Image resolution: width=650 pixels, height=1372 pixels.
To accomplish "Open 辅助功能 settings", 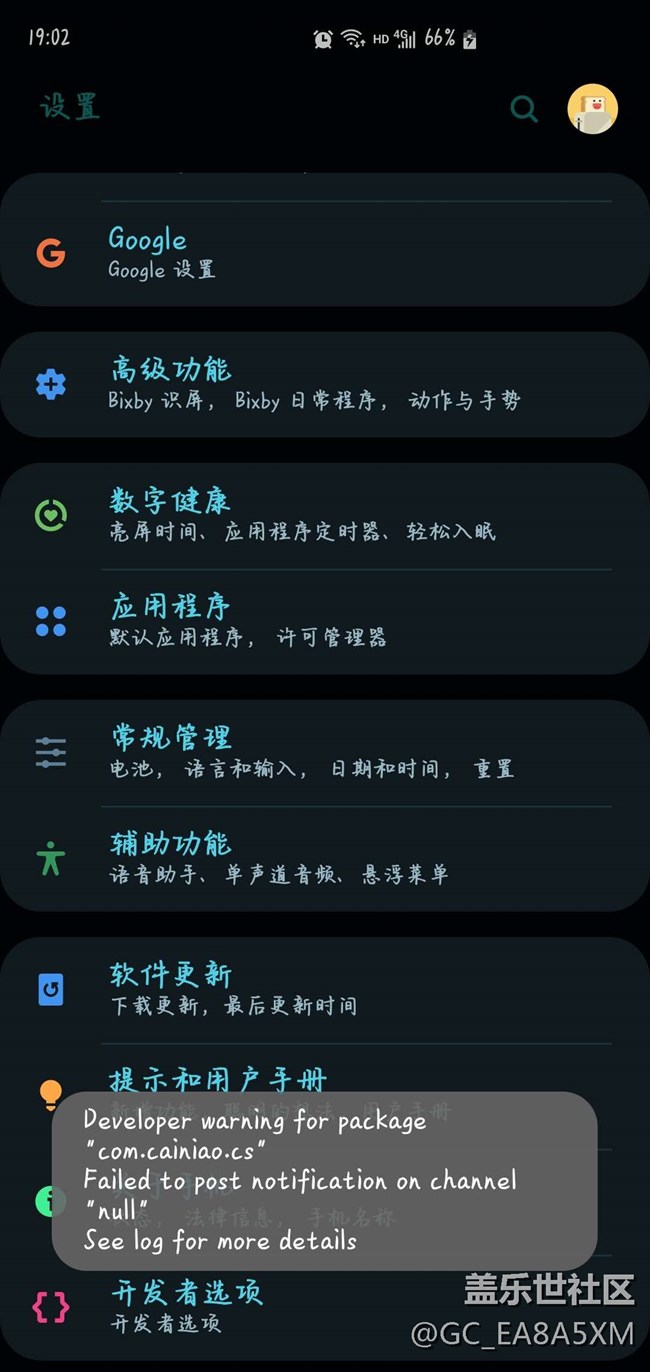I will pos(325,858).
